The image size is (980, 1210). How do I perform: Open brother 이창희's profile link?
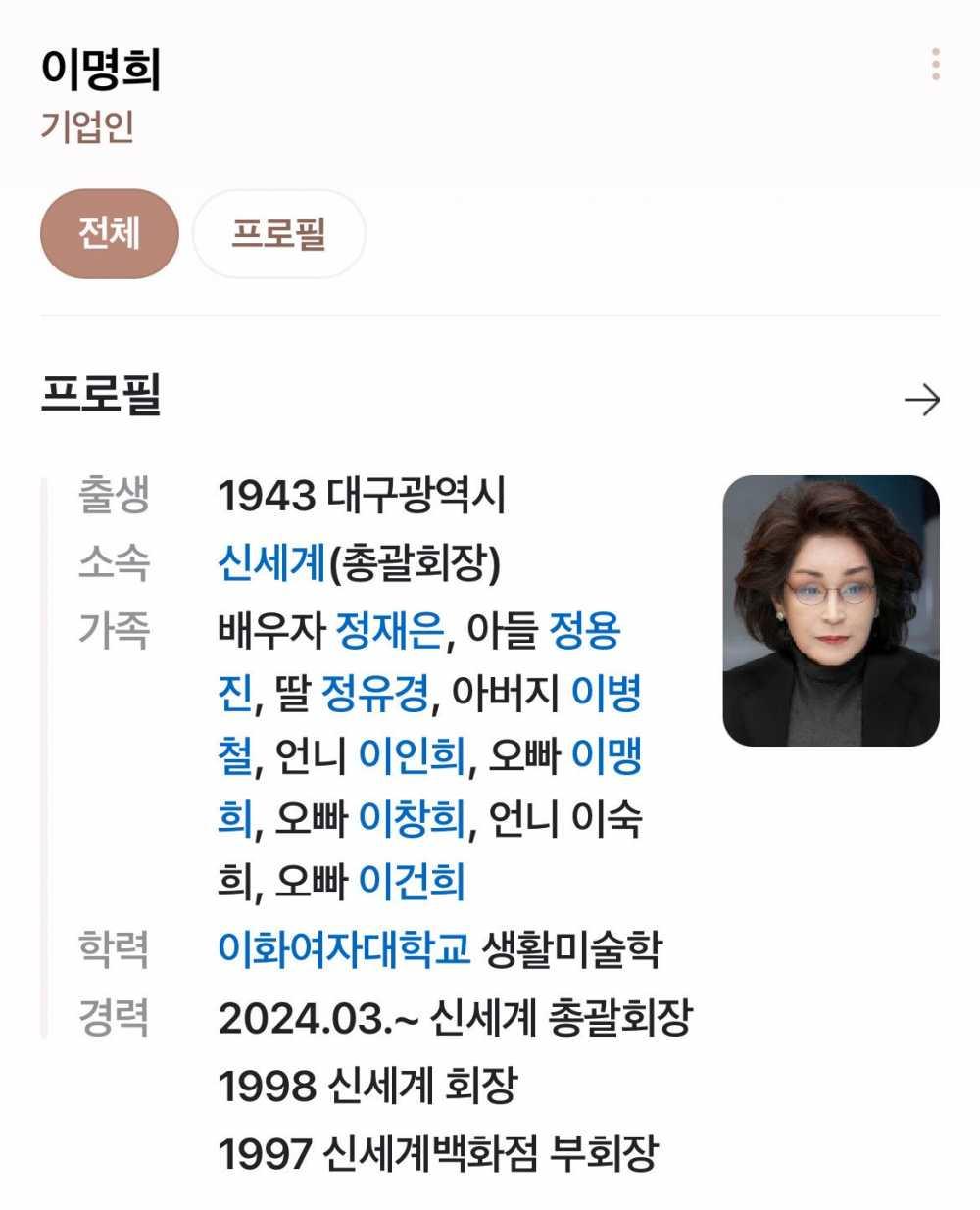pos(412,818)
